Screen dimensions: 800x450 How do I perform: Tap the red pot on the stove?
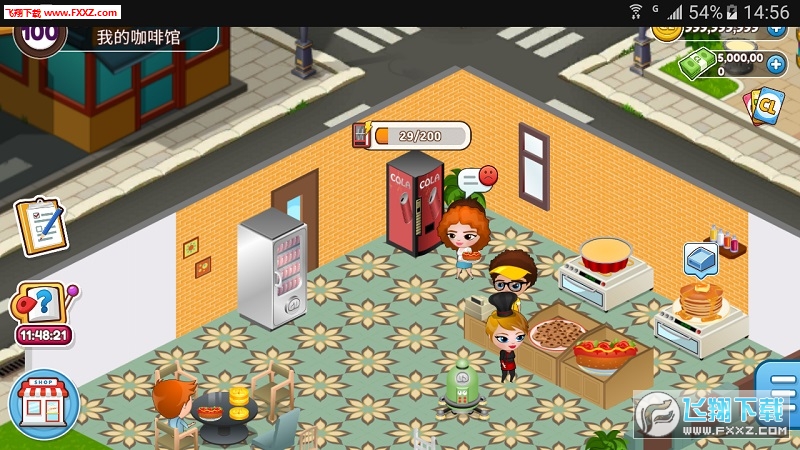pos(605,256)
